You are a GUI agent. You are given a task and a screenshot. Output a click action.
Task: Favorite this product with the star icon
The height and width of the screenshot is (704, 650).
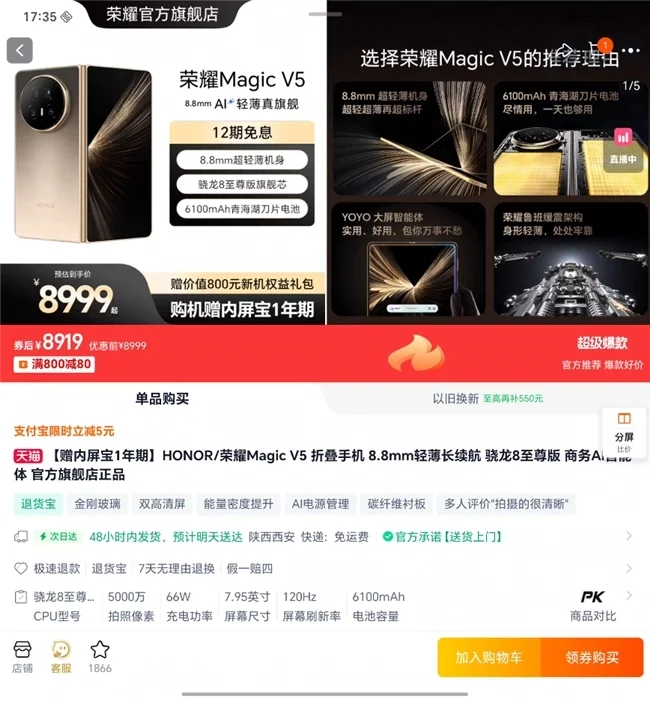tap(100, 656)
